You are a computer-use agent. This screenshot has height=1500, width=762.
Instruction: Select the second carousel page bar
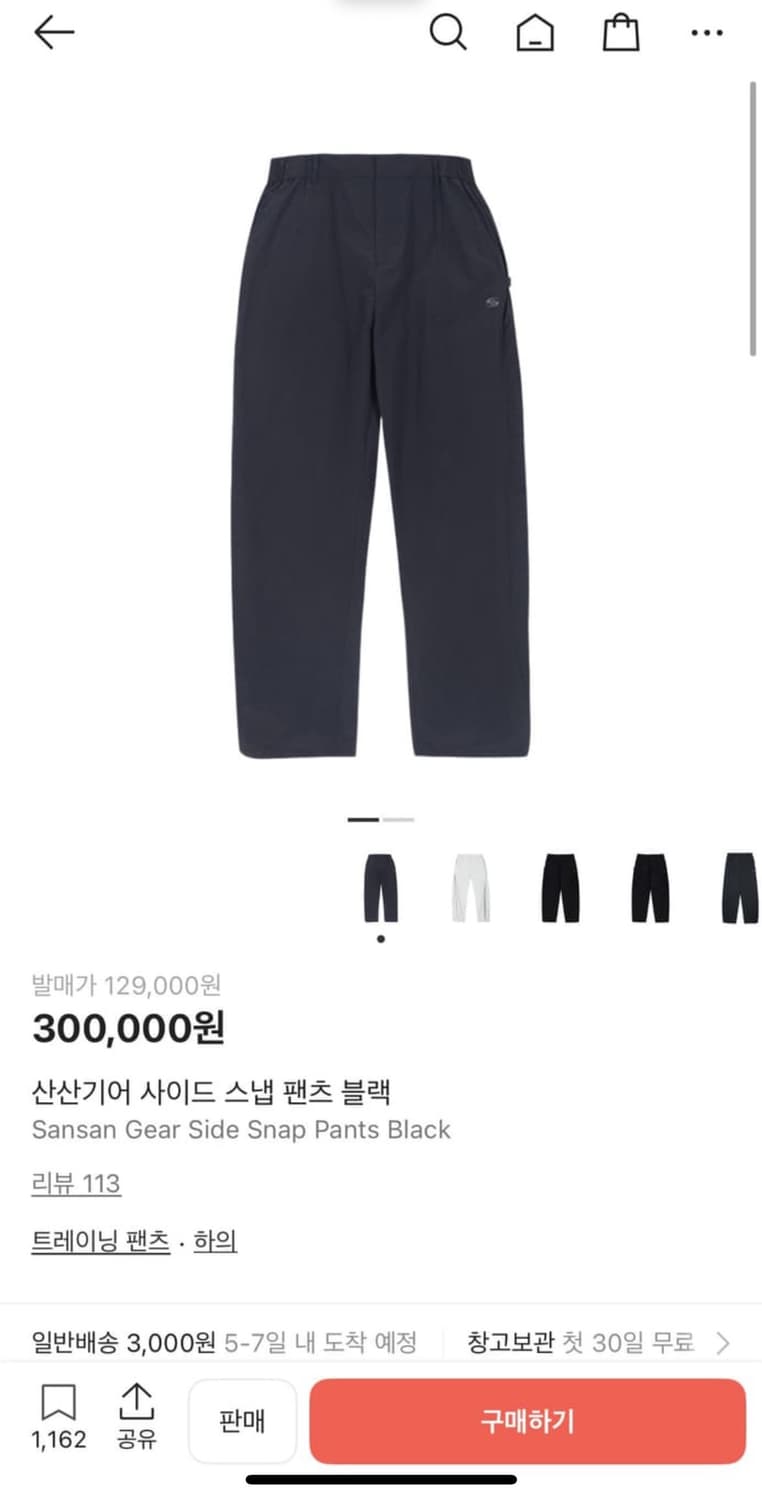tap(398, 819)
